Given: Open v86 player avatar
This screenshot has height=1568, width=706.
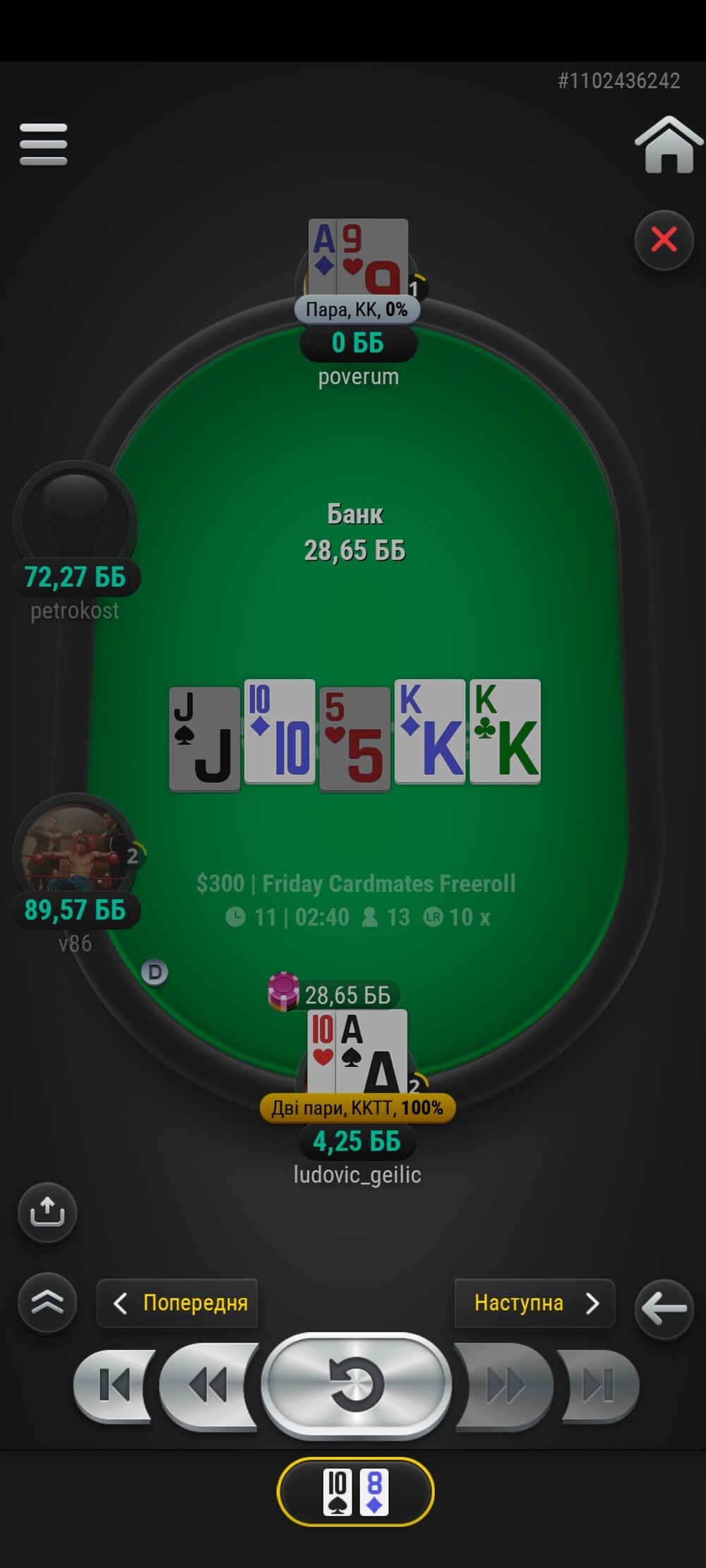Looking at the screenshot, I should [x=75, y=855].
